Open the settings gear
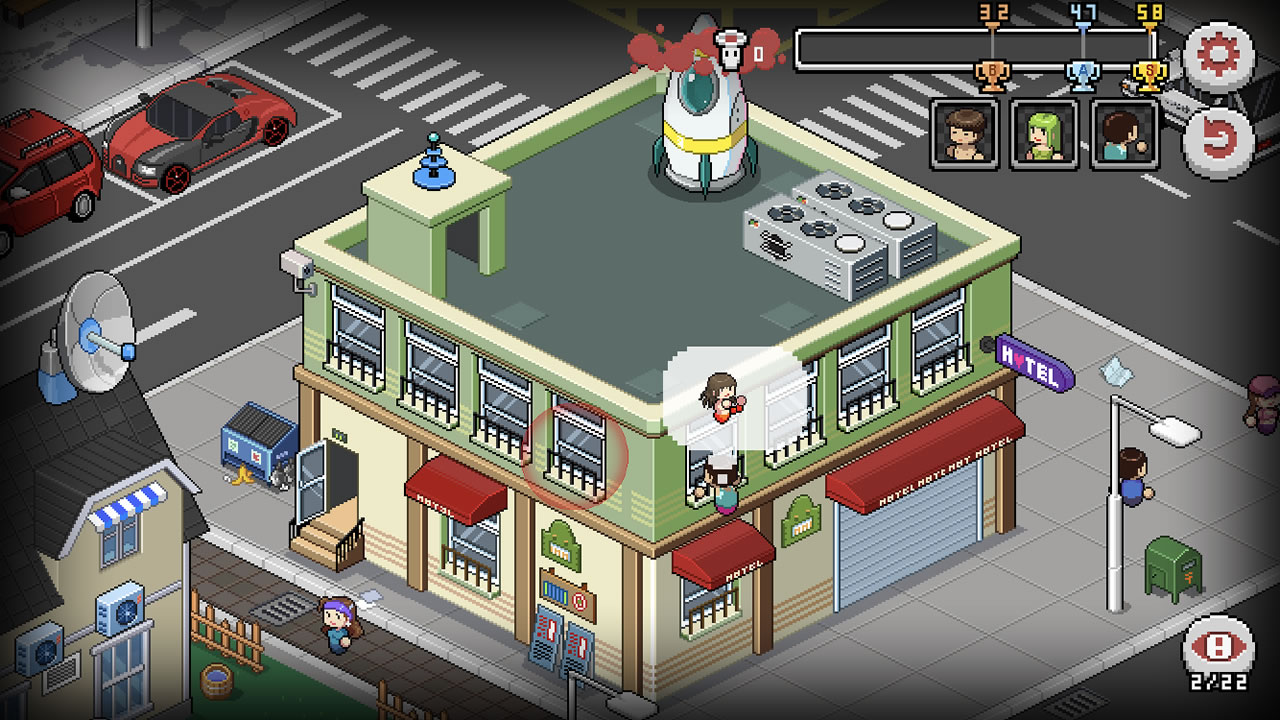The image size is (1280, 720). click(1217, 55)
